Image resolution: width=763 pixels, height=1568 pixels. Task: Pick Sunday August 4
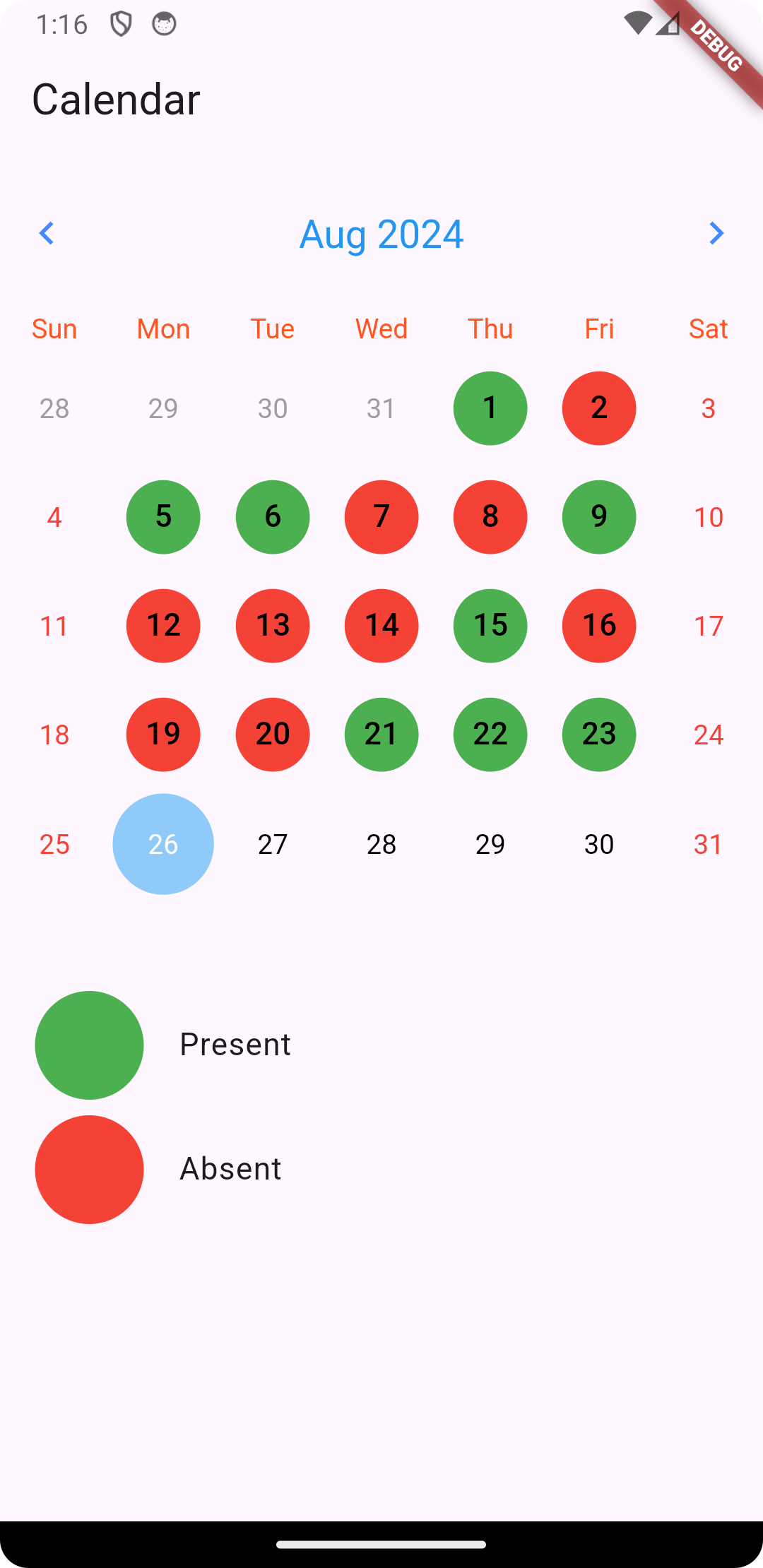(x=54, y=517)
